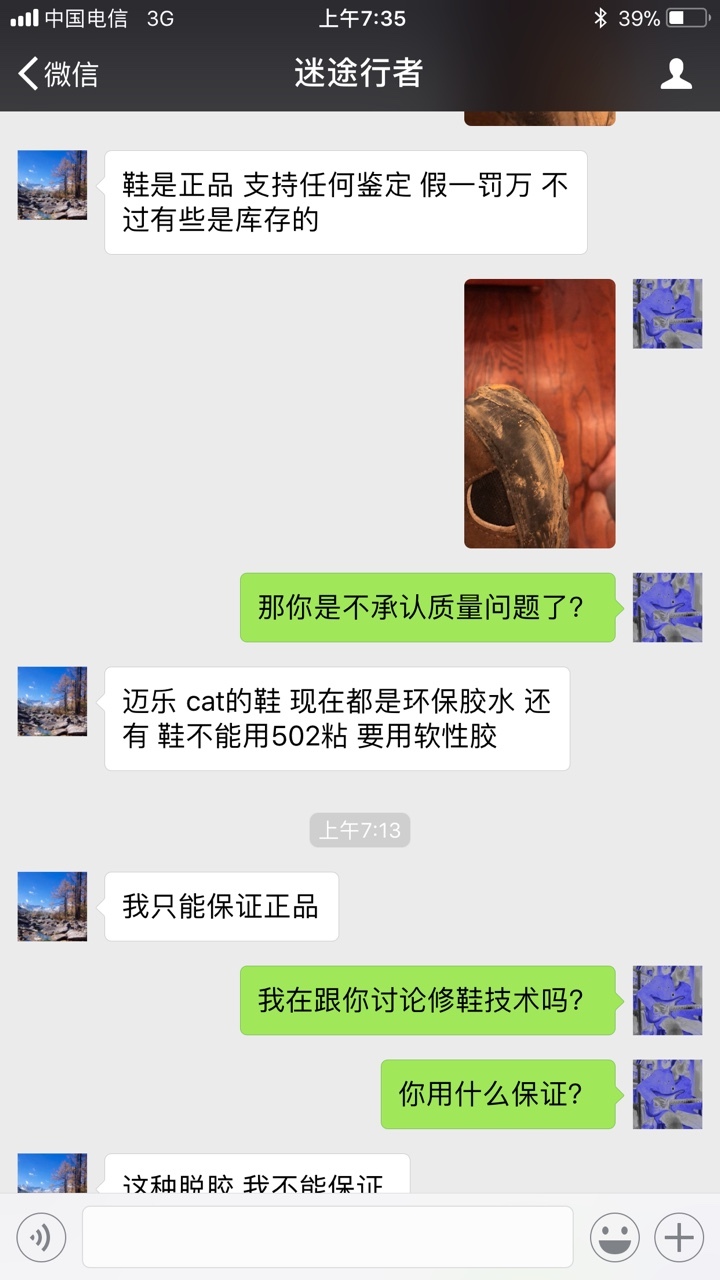Switch to voice message input
This screenshot has height=1280, width=720.
point(41,1238)
